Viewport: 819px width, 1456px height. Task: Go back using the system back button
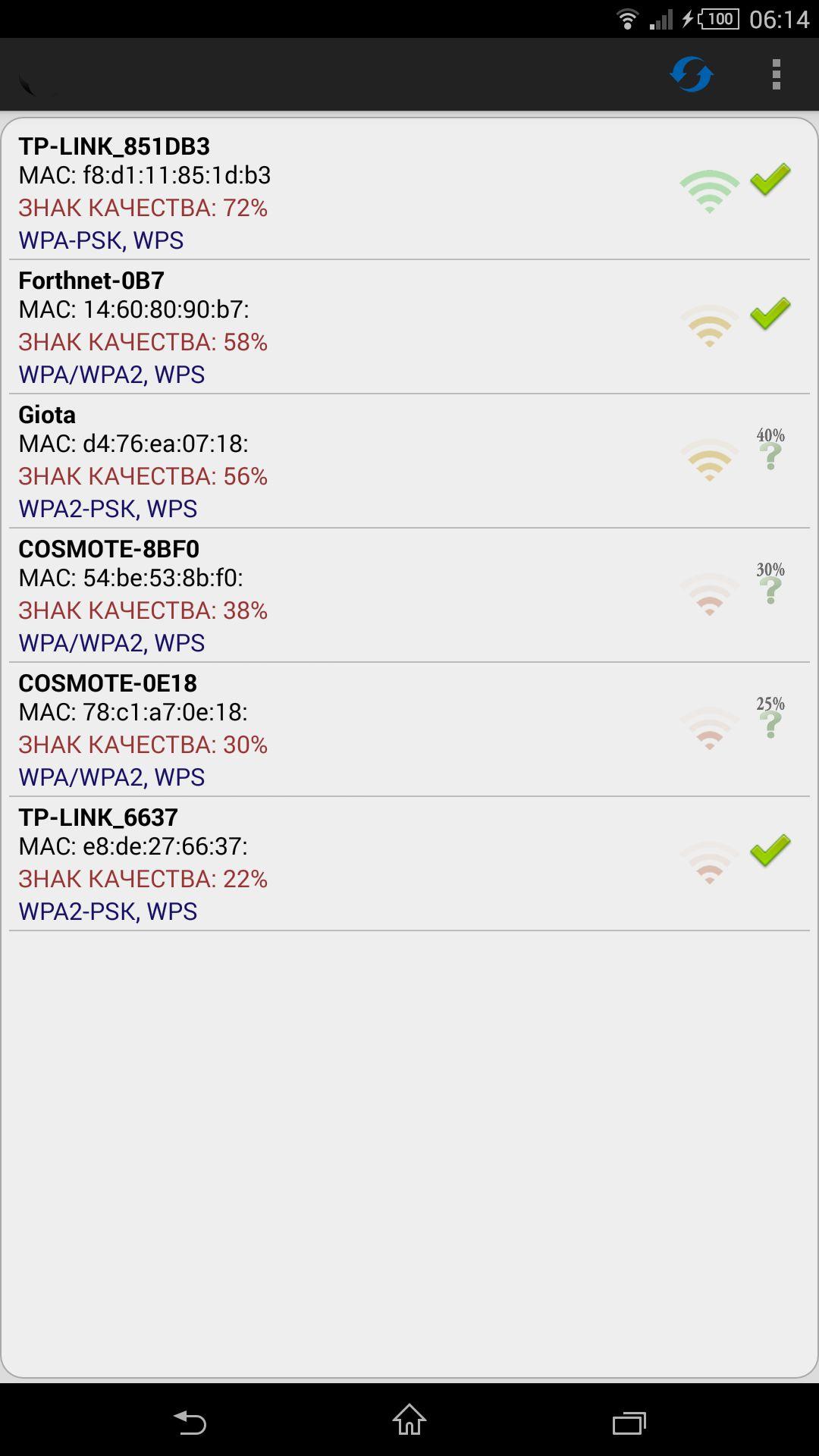190,1422
